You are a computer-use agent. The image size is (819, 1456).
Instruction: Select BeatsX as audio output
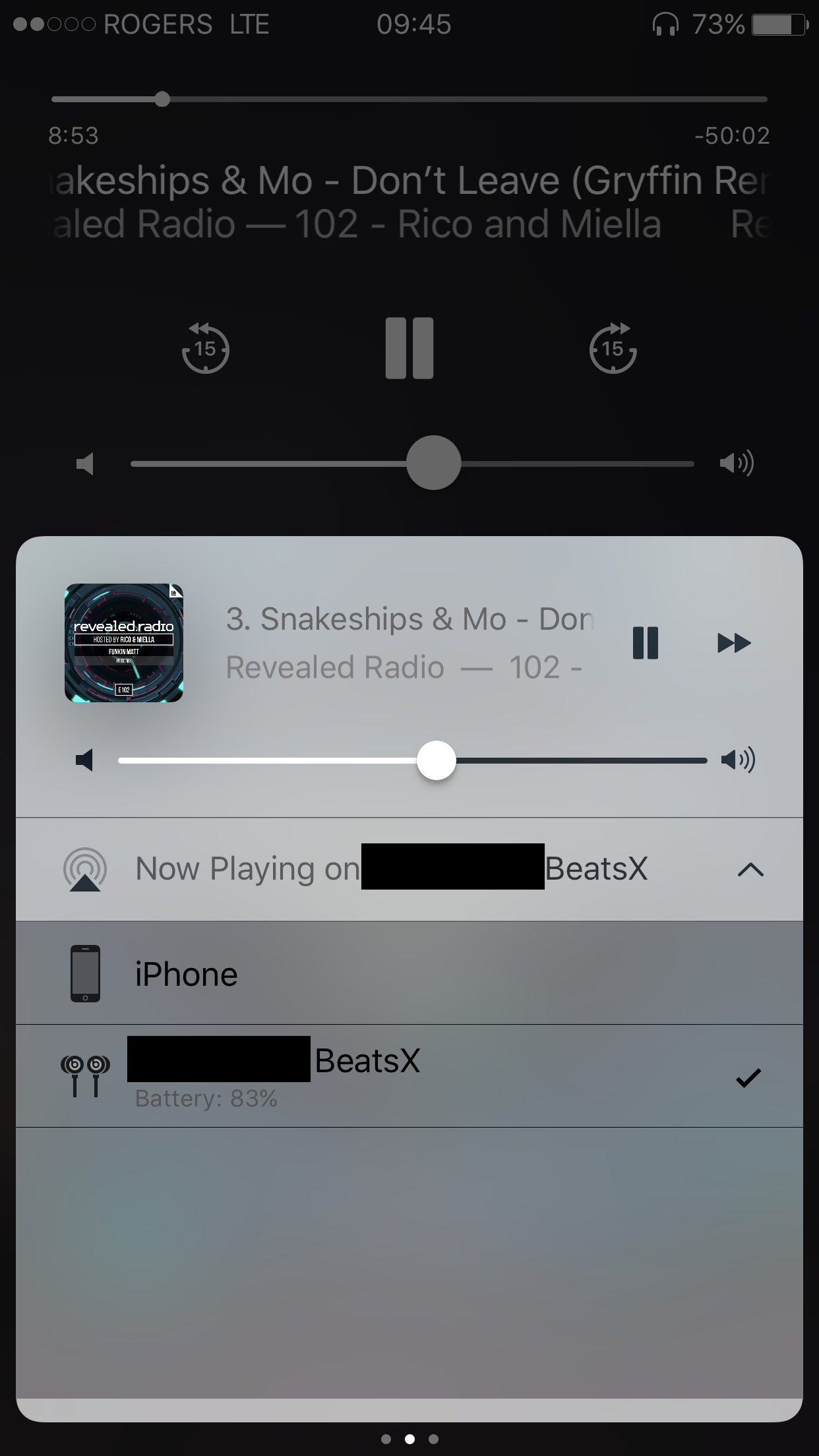tap(409, 1076)
